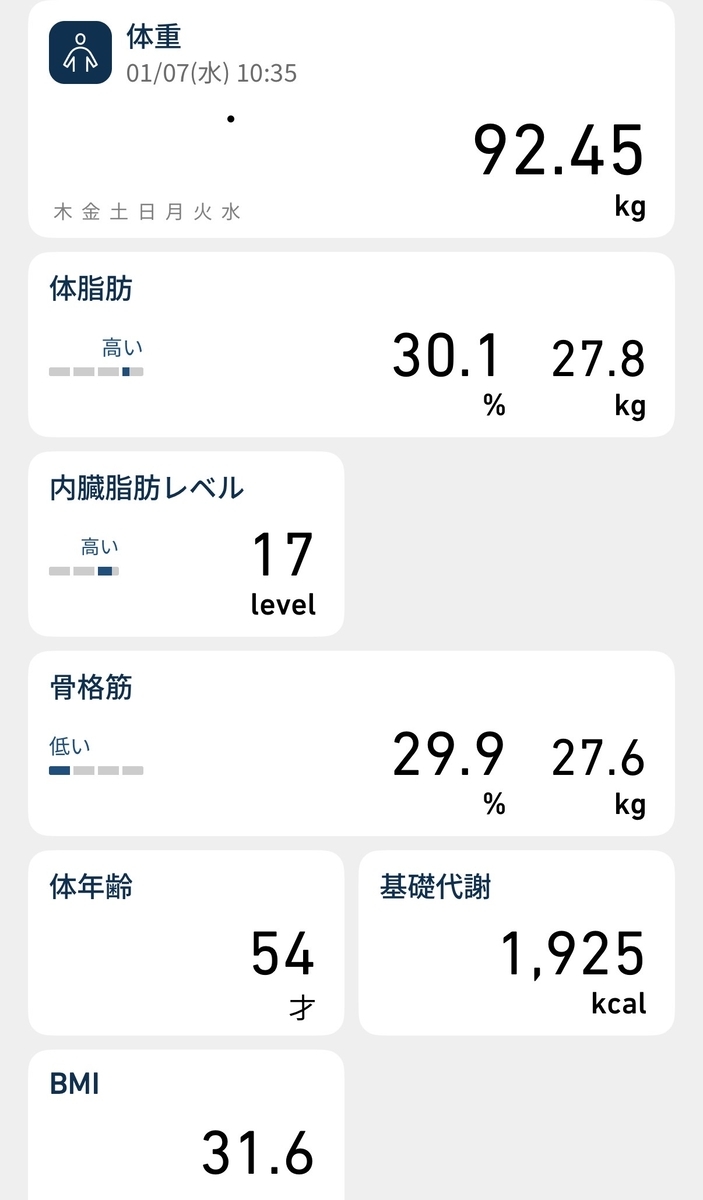Open the 体年齢 body age card
This screenshot has width=703, height=1200.
(x=186, y=943)
